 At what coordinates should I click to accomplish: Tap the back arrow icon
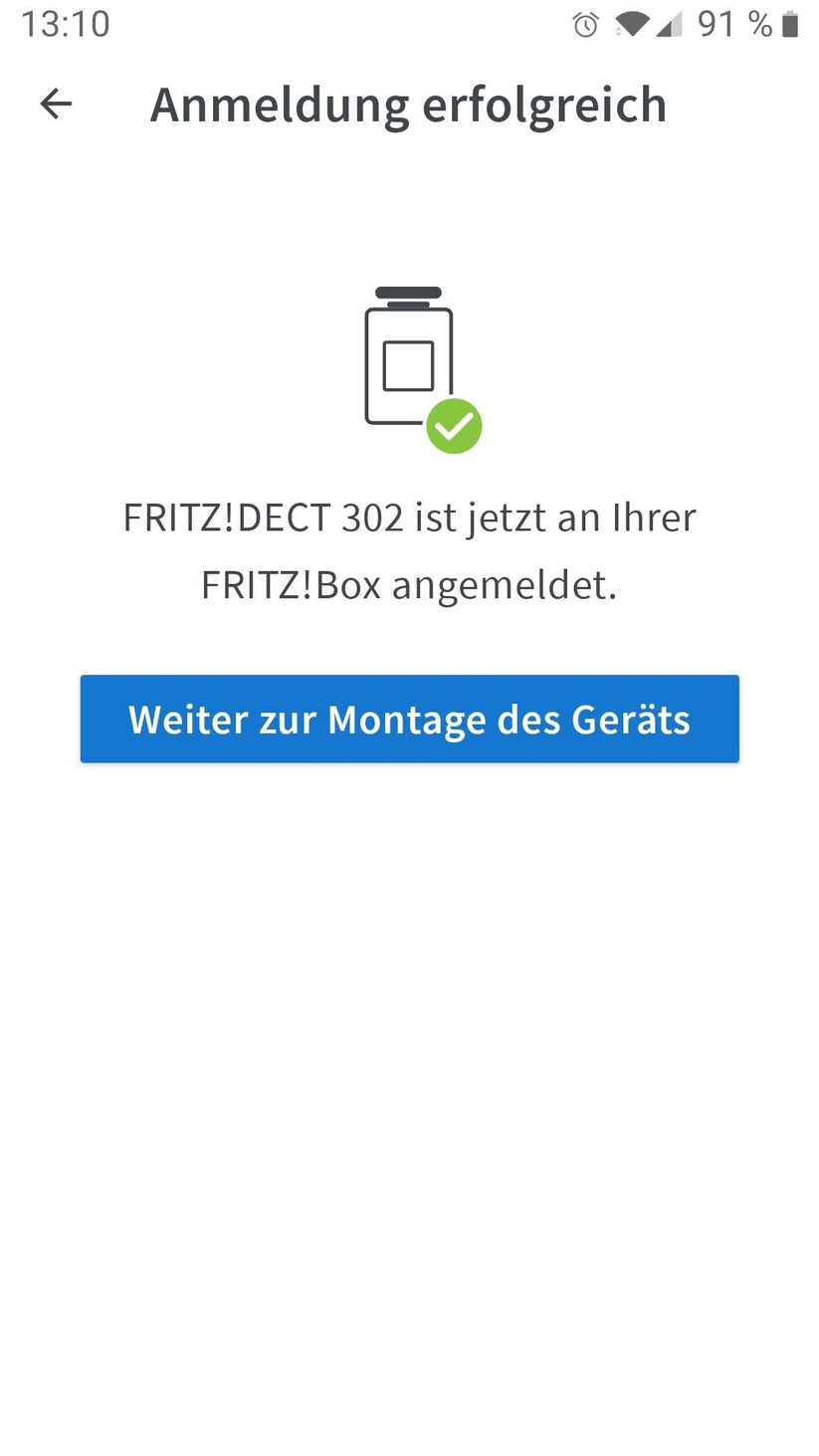[x=55, y=104]
